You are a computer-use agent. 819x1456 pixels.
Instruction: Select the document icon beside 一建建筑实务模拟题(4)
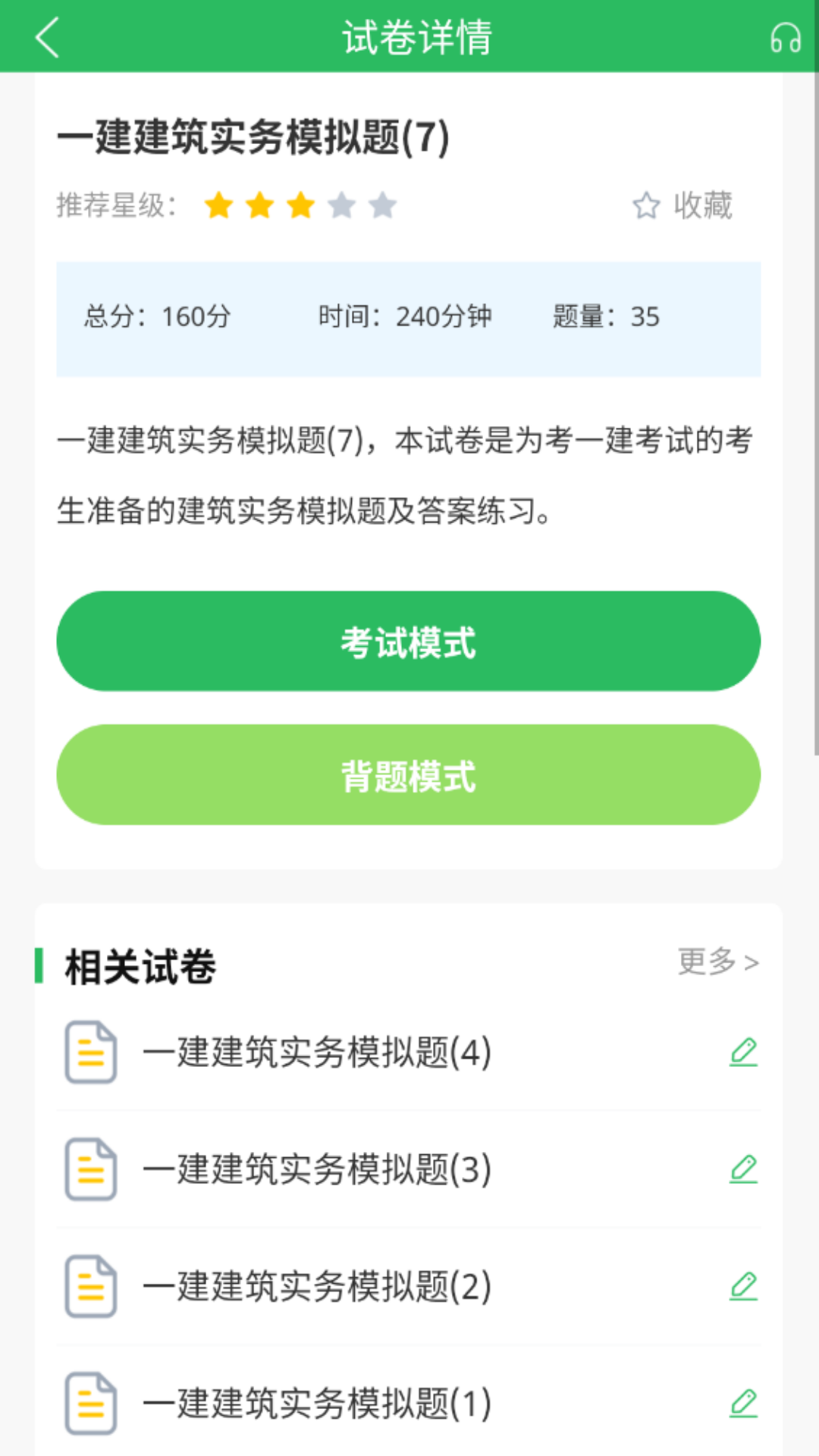[x=90, y=1054]
